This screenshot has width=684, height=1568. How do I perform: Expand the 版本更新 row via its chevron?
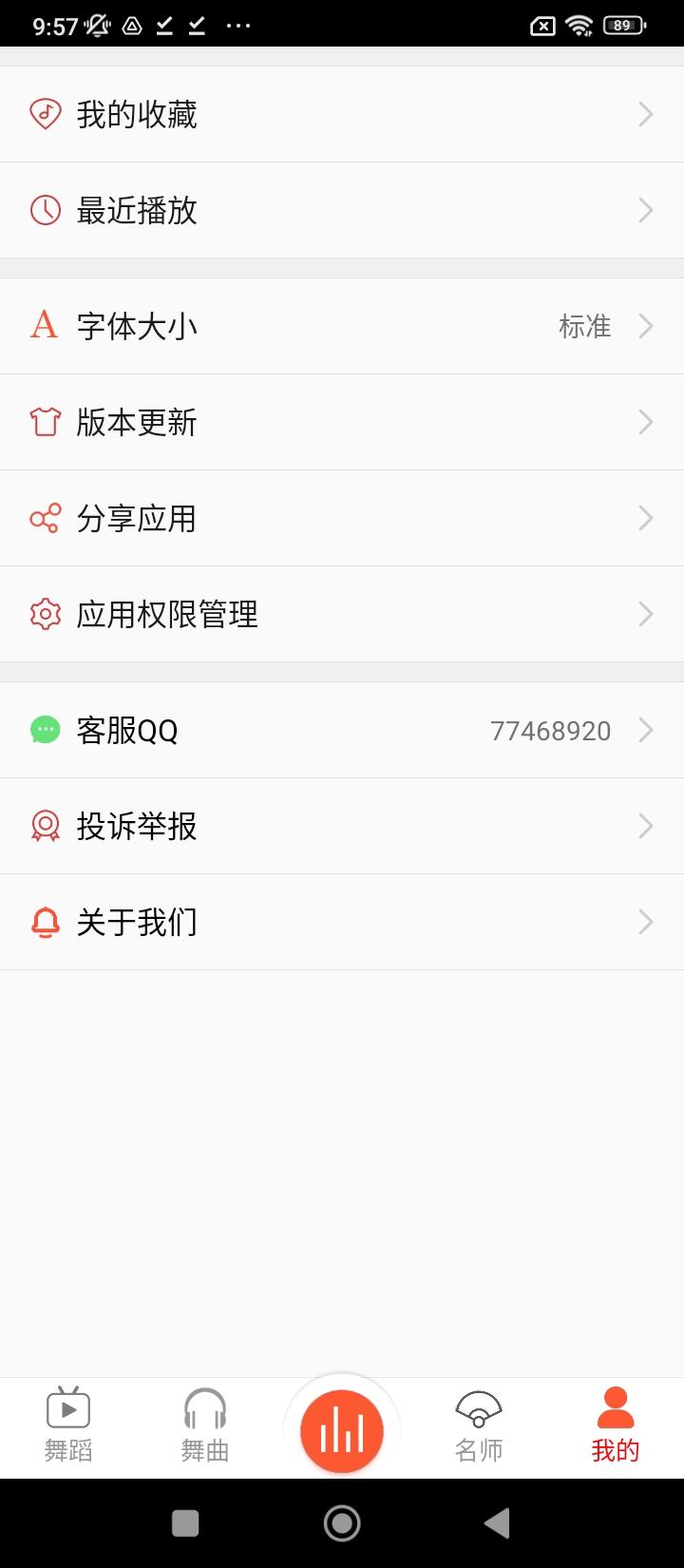[x=646, y=422]
